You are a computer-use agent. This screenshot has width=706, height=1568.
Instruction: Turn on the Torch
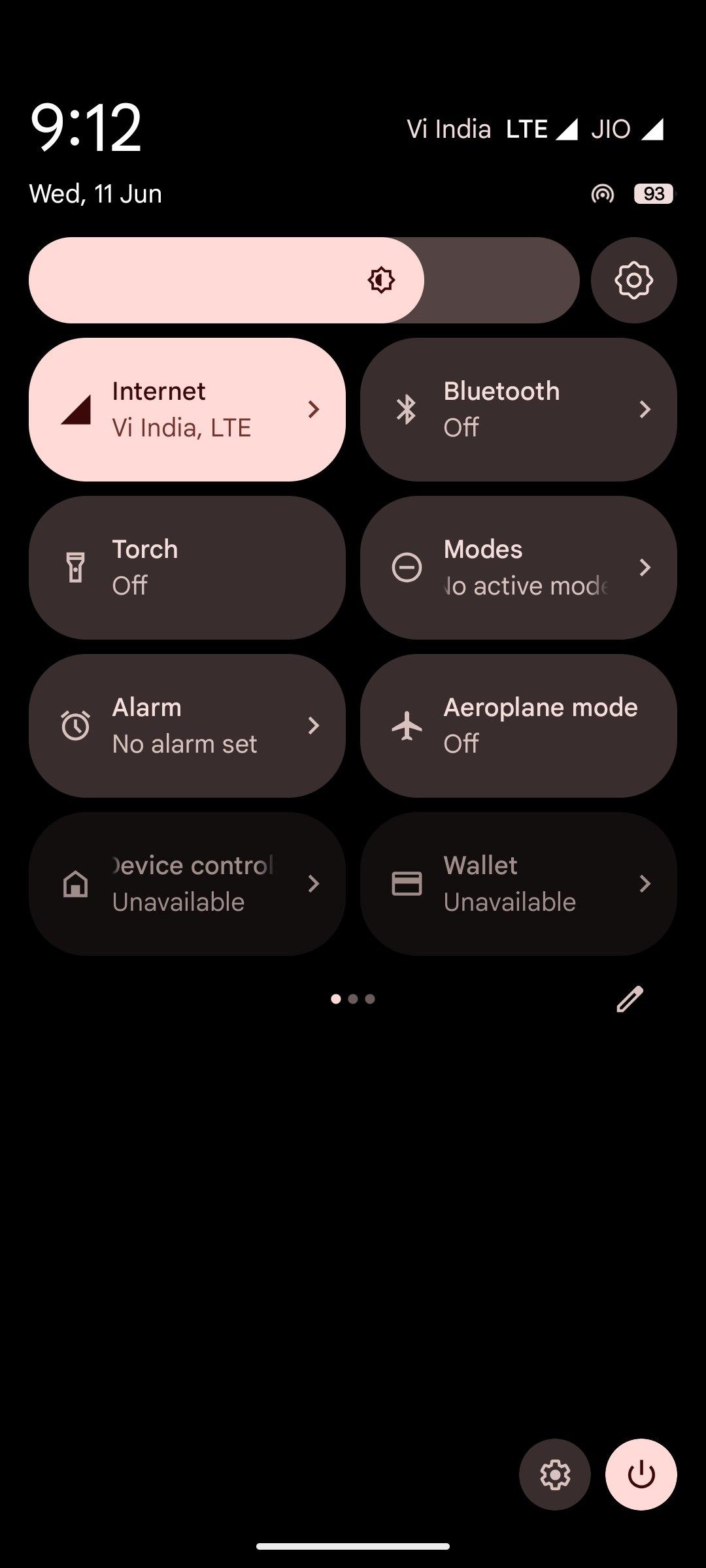tap(187, 568)
